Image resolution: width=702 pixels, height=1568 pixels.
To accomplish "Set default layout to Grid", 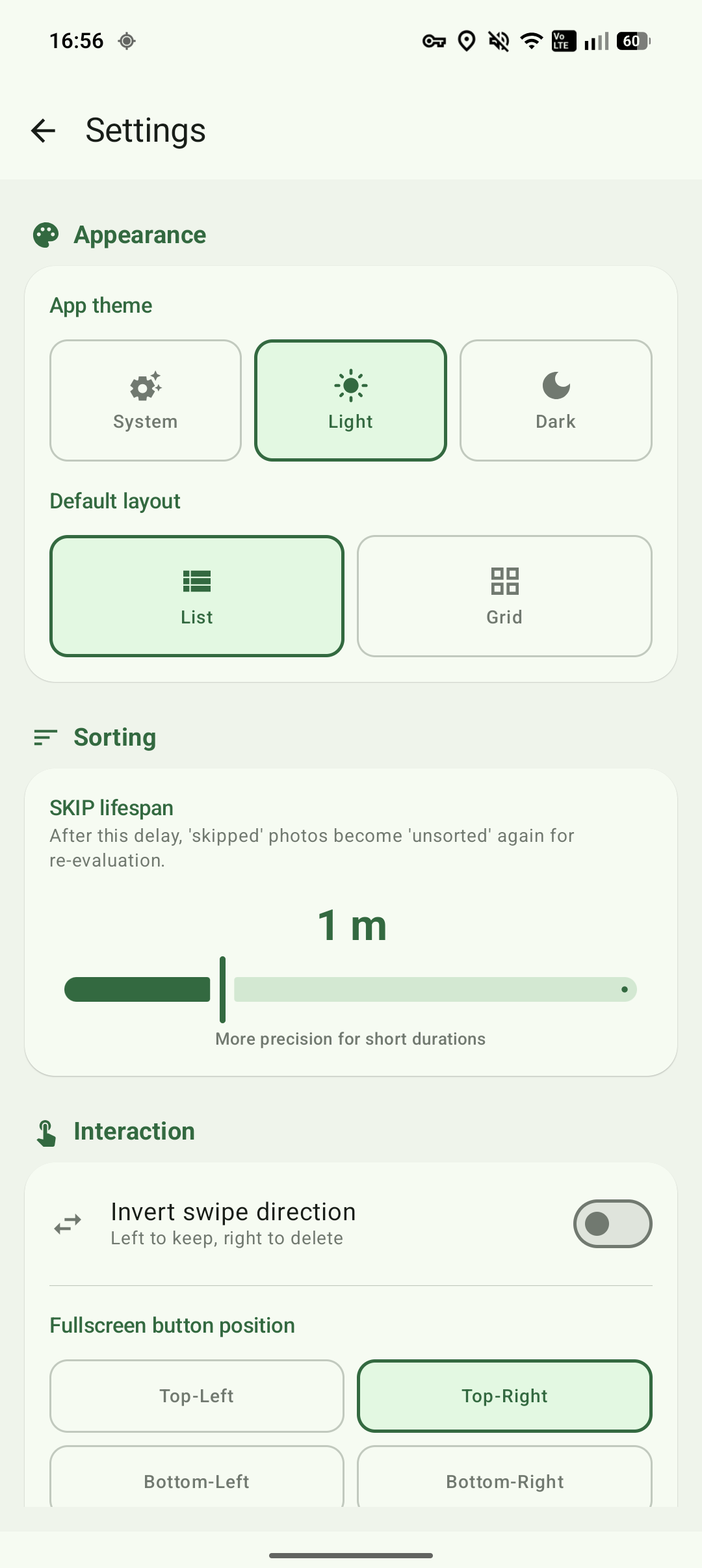I will [504, 596].
